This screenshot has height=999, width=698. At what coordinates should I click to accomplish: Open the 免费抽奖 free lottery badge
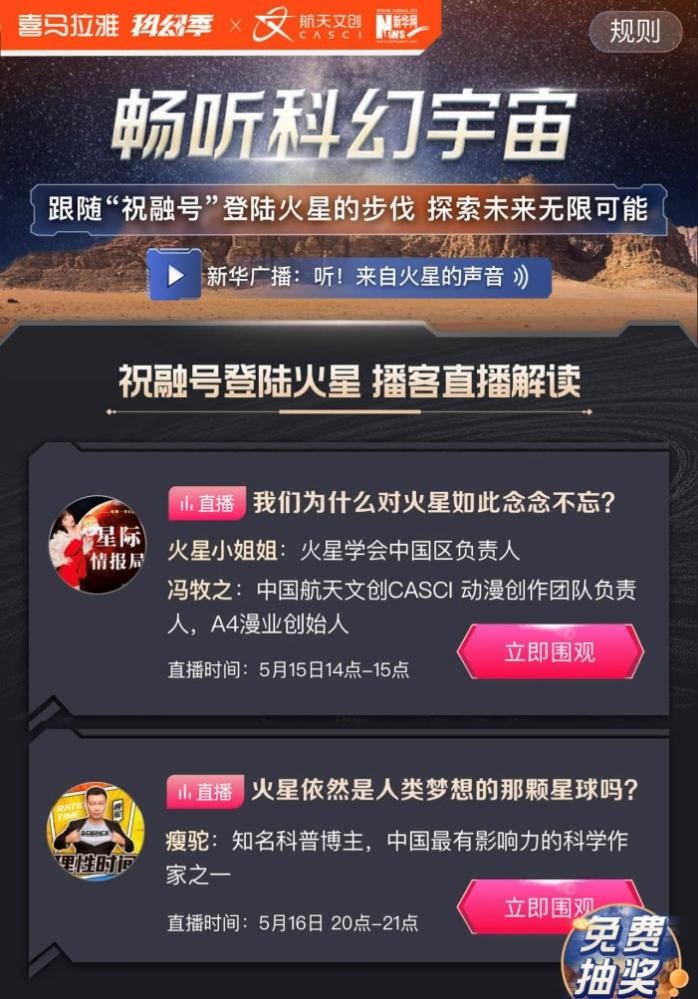click(x=622, y=955)
